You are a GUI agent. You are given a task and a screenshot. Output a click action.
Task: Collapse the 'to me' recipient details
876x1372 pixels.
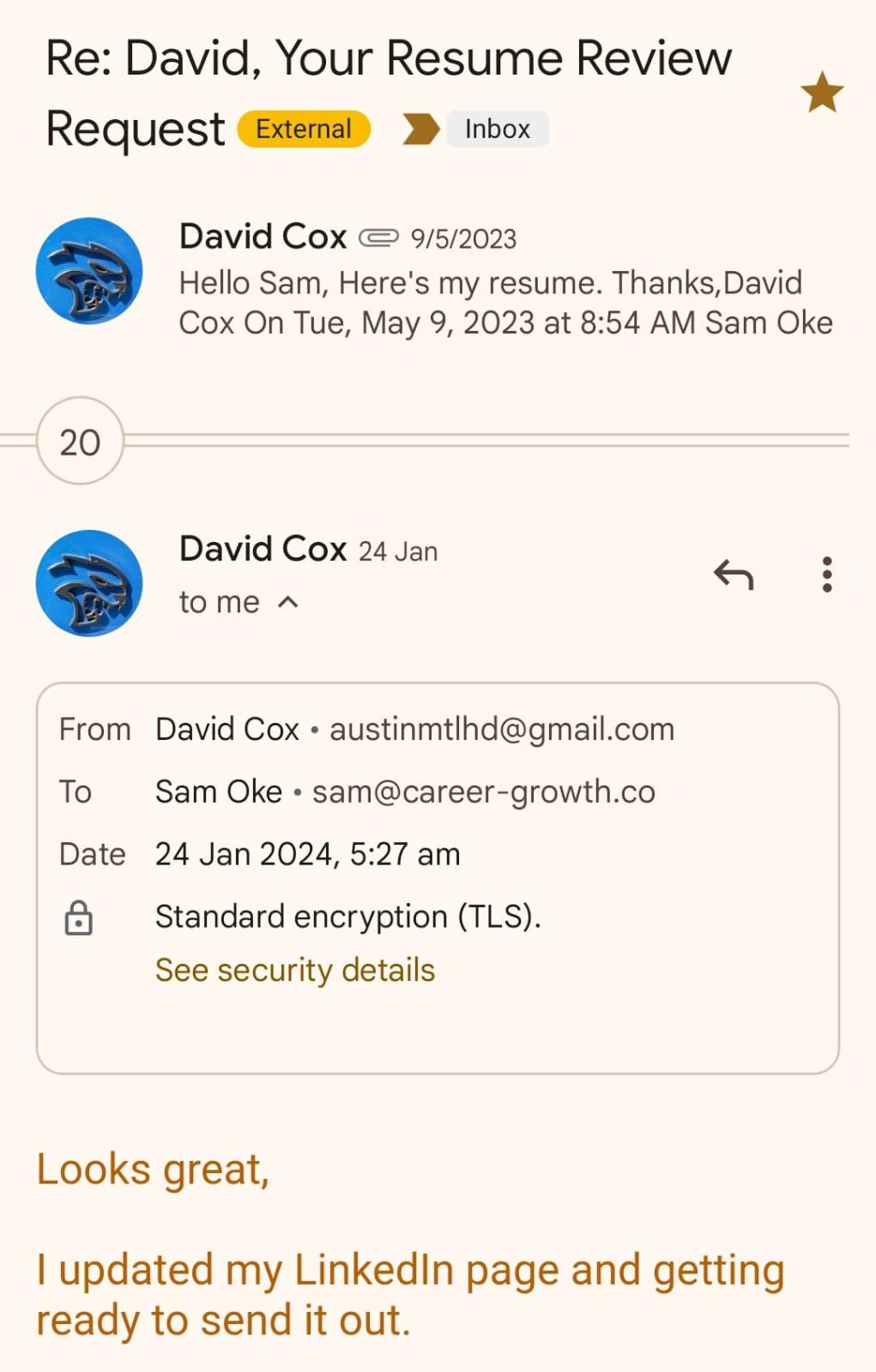point(288,603)
